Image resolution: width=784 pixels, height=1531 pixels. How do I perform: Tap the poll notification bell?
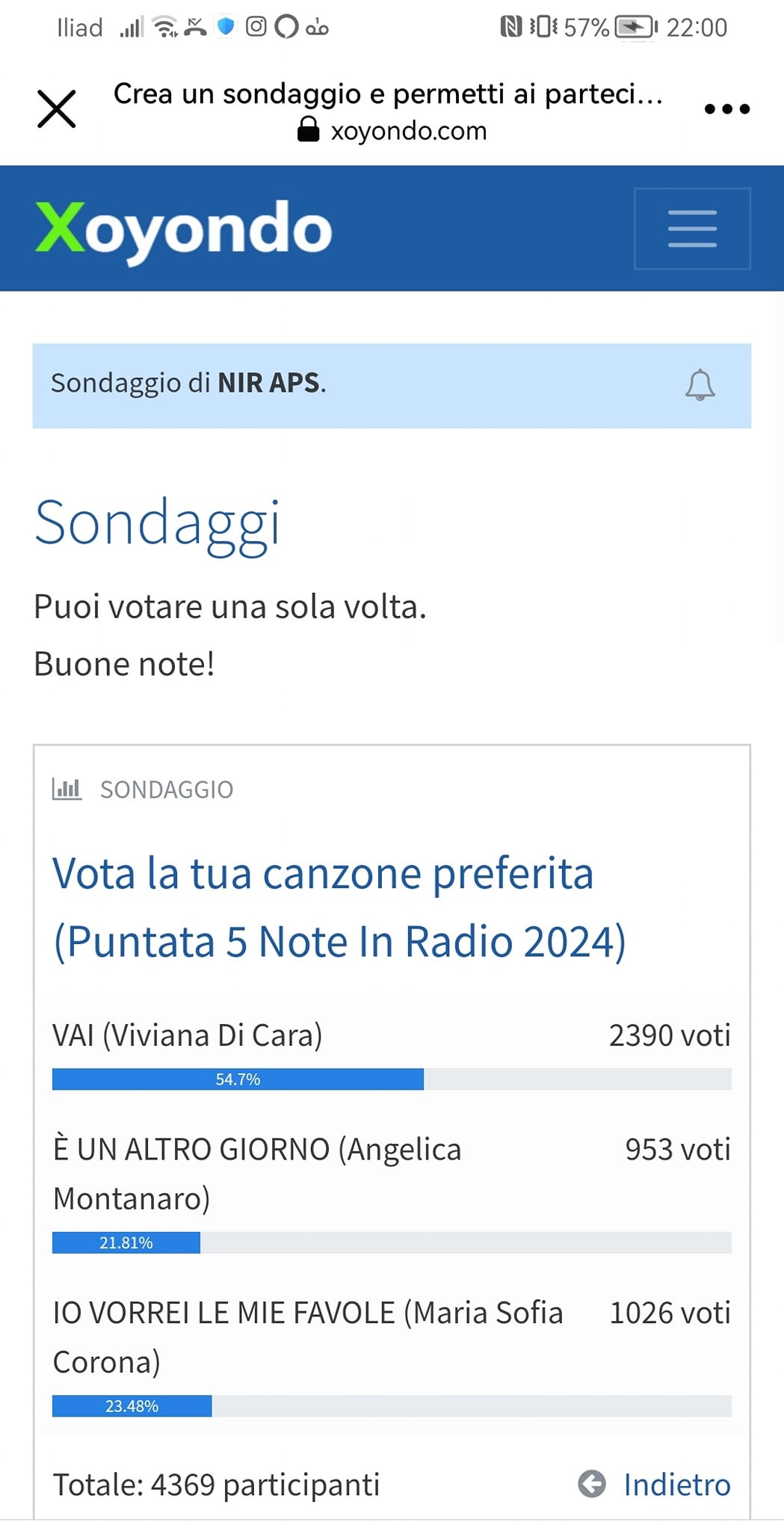pos(700,385)
